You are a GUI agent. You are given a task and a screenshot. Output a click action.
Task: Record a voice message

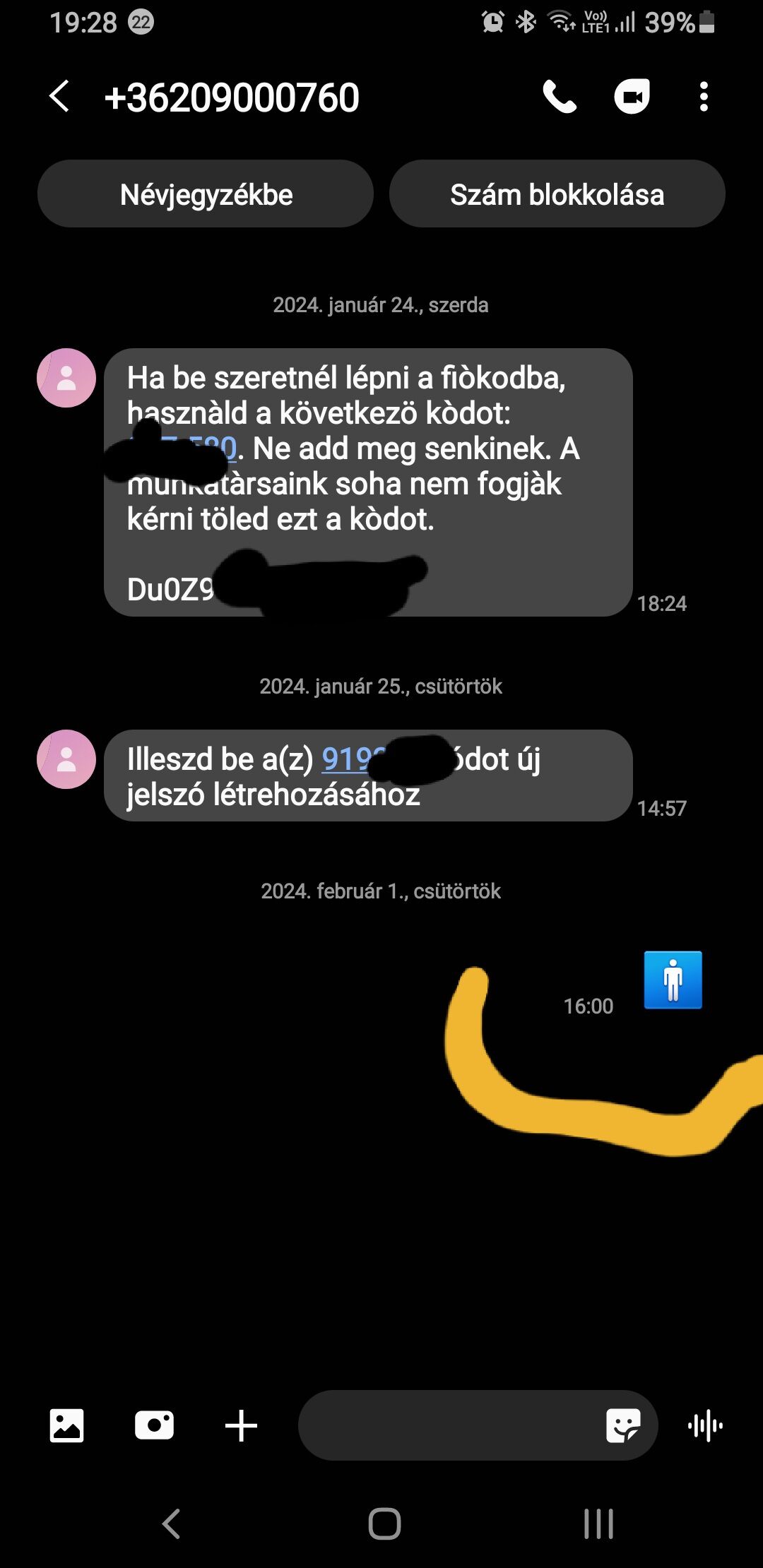705,1425
